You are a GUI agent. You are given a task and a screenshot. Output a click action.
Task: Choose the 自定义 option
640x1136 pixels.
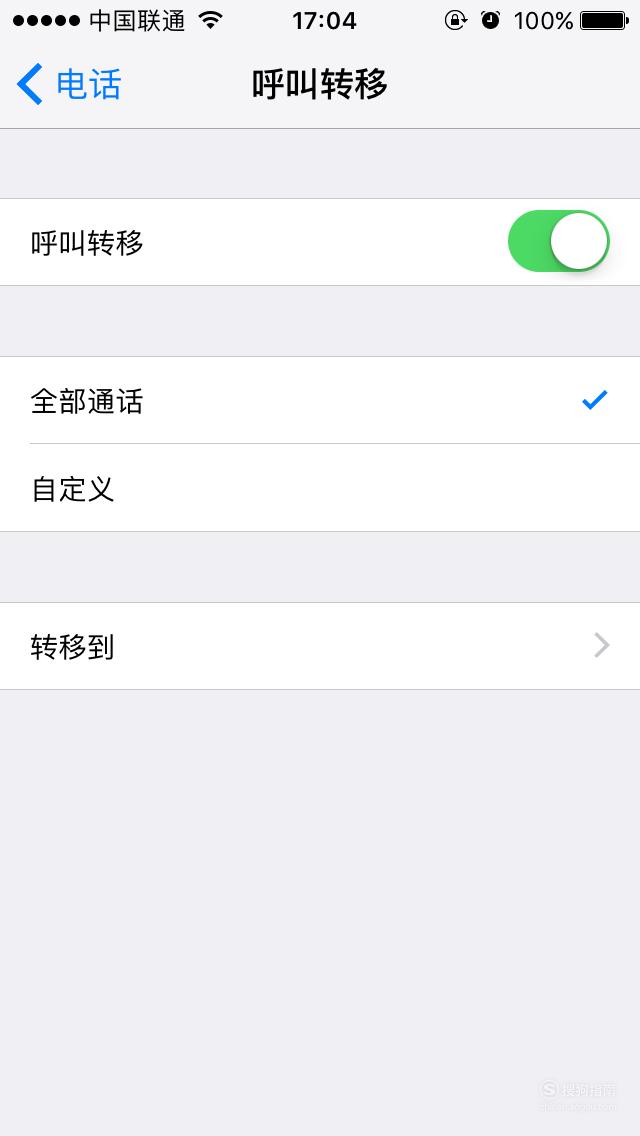coord(320,488)
